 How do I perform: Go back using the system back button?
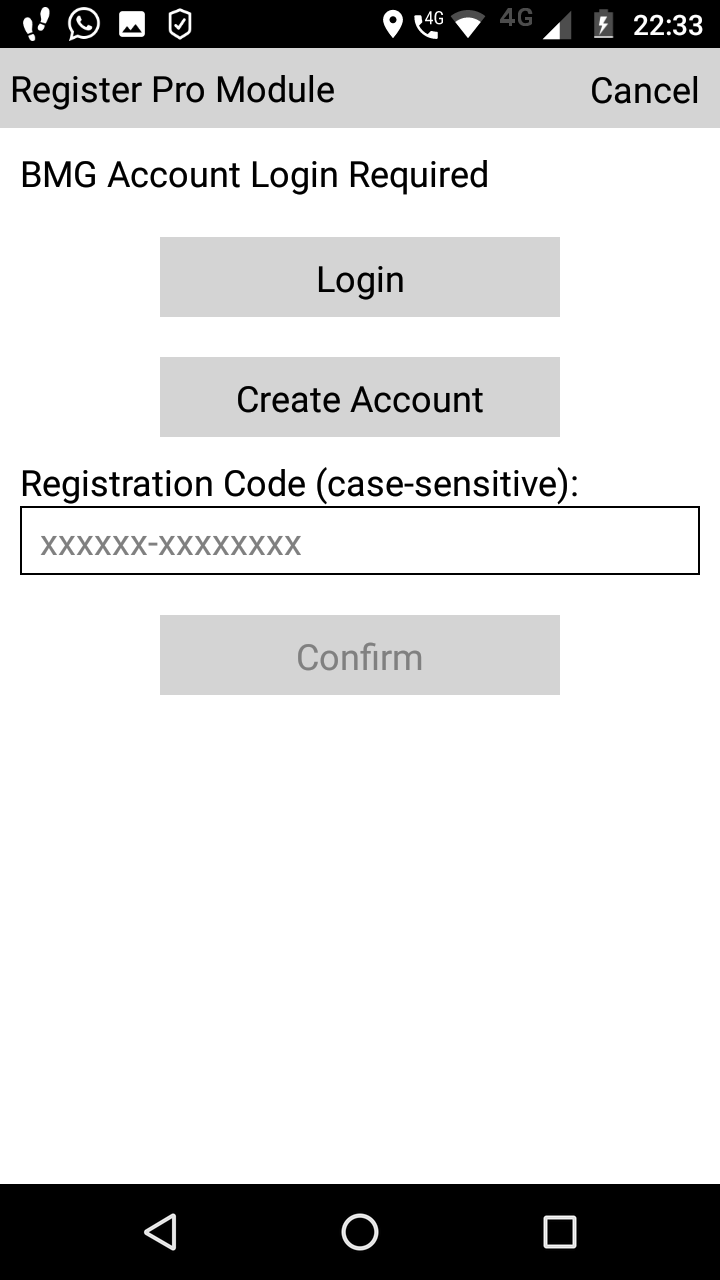(160, 1232)
